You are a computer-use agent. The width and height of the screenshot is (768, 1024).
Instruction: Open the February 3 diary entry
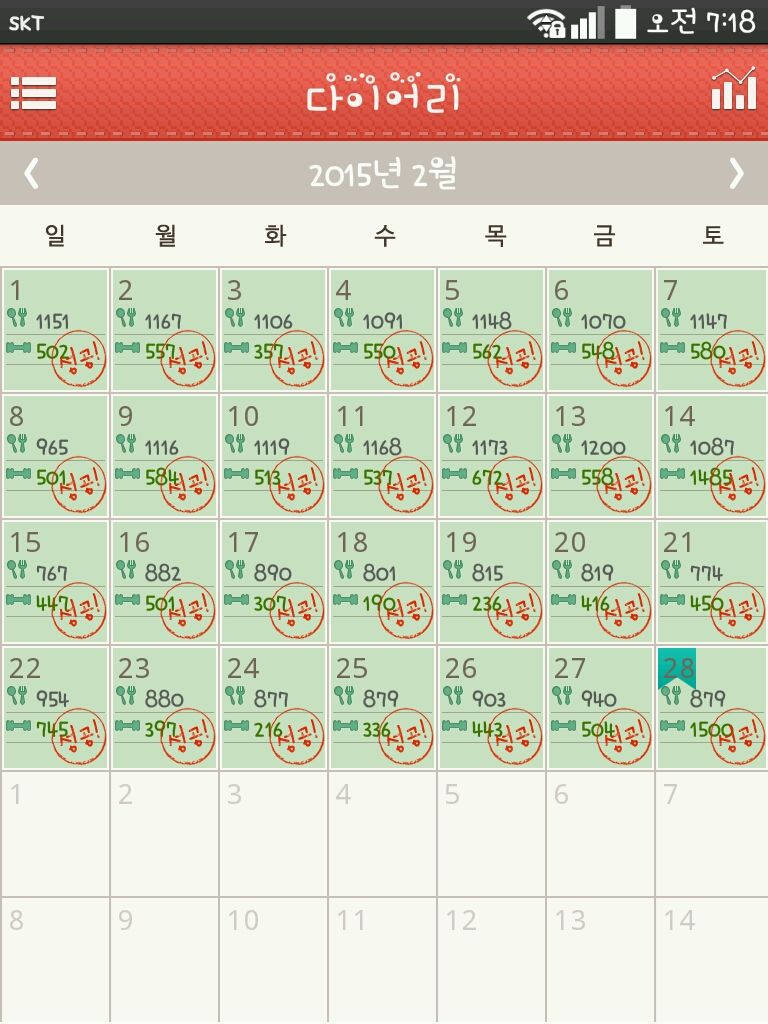point(274,329)
